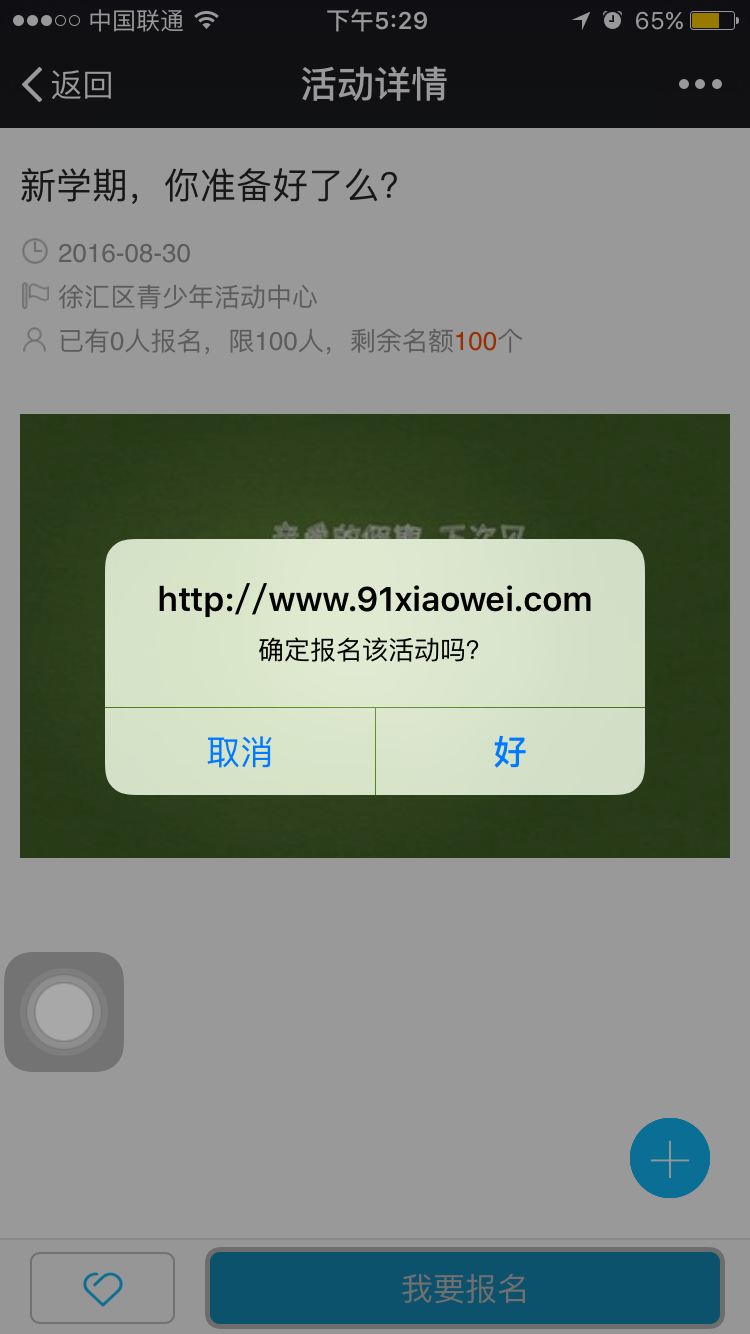750x1334 pixels.
Task: Tap the 我要报名 sign-up button
Action: pos(465,1288)
